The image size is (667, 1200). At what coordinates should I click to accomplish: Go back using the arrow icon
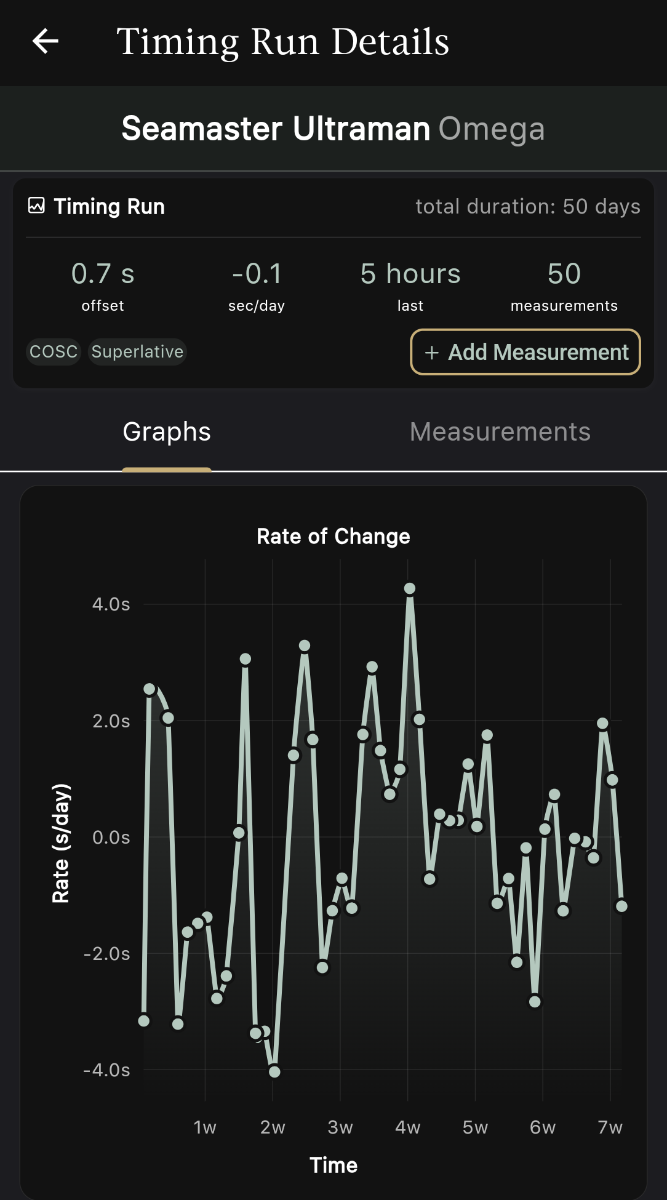(x=45, y=41)
